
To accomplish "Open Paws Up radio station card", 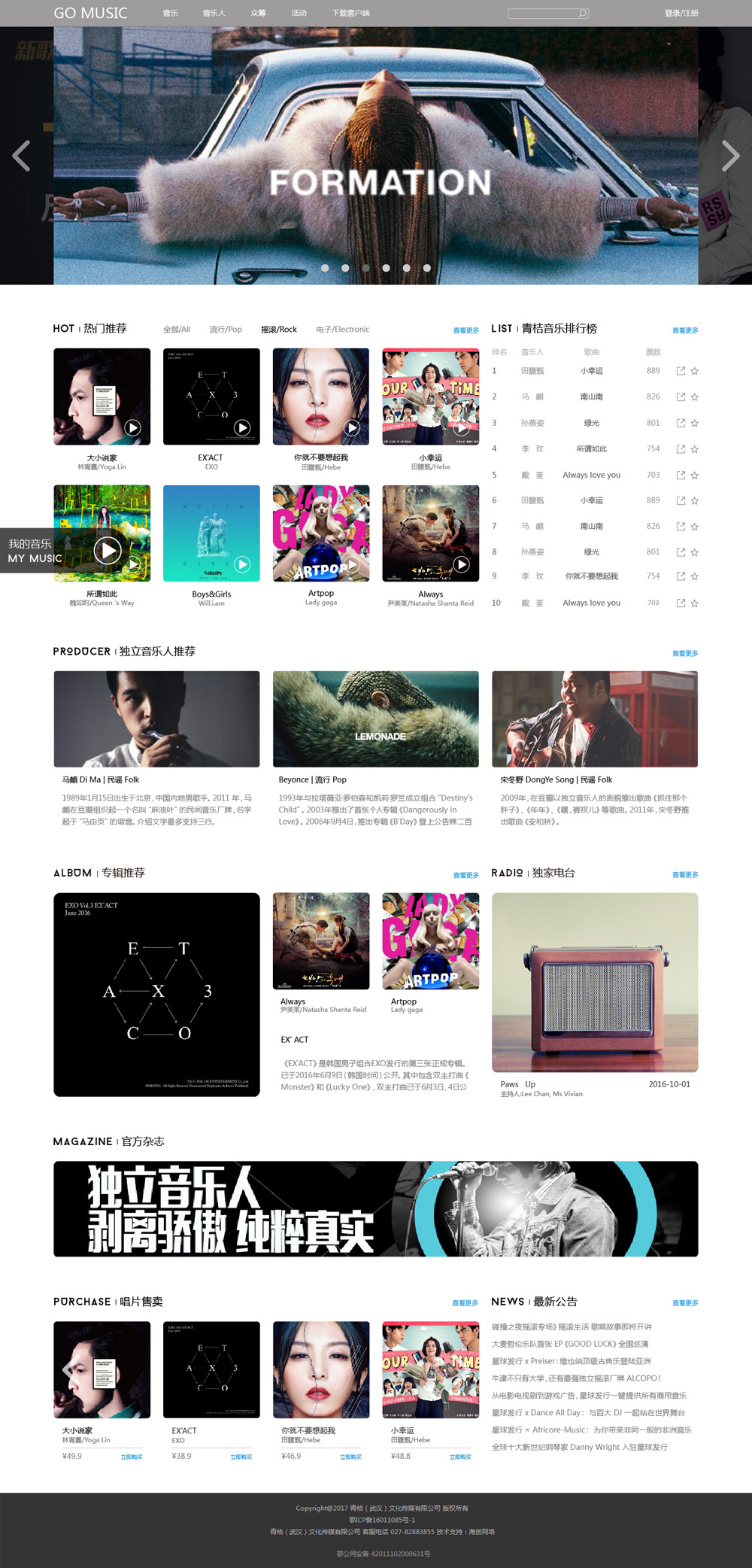I will click(595, 983).
